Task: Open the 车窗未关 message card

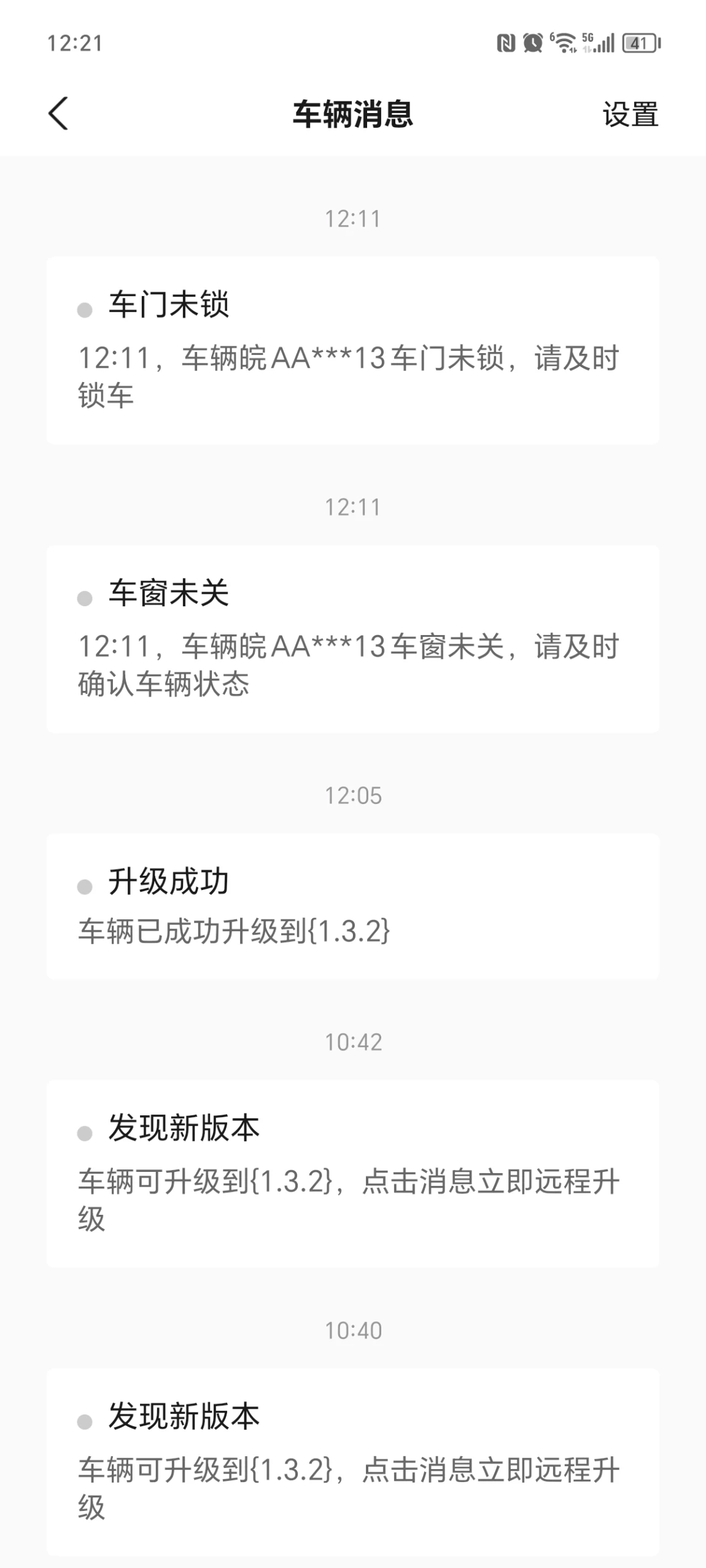Action: click(x=353, y=639)
